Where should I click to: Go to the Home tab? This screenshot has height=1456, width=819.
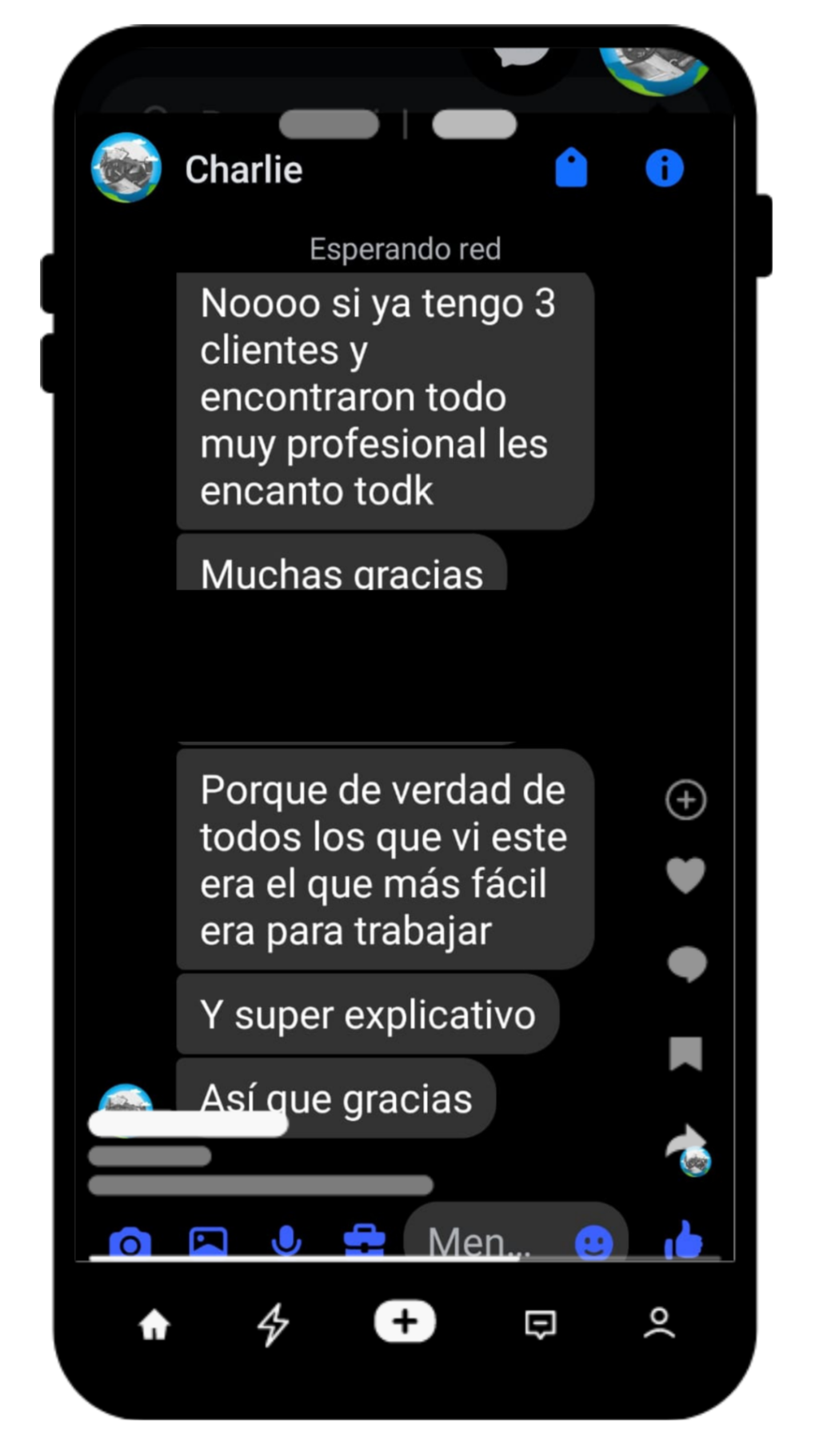[154, 1324]
